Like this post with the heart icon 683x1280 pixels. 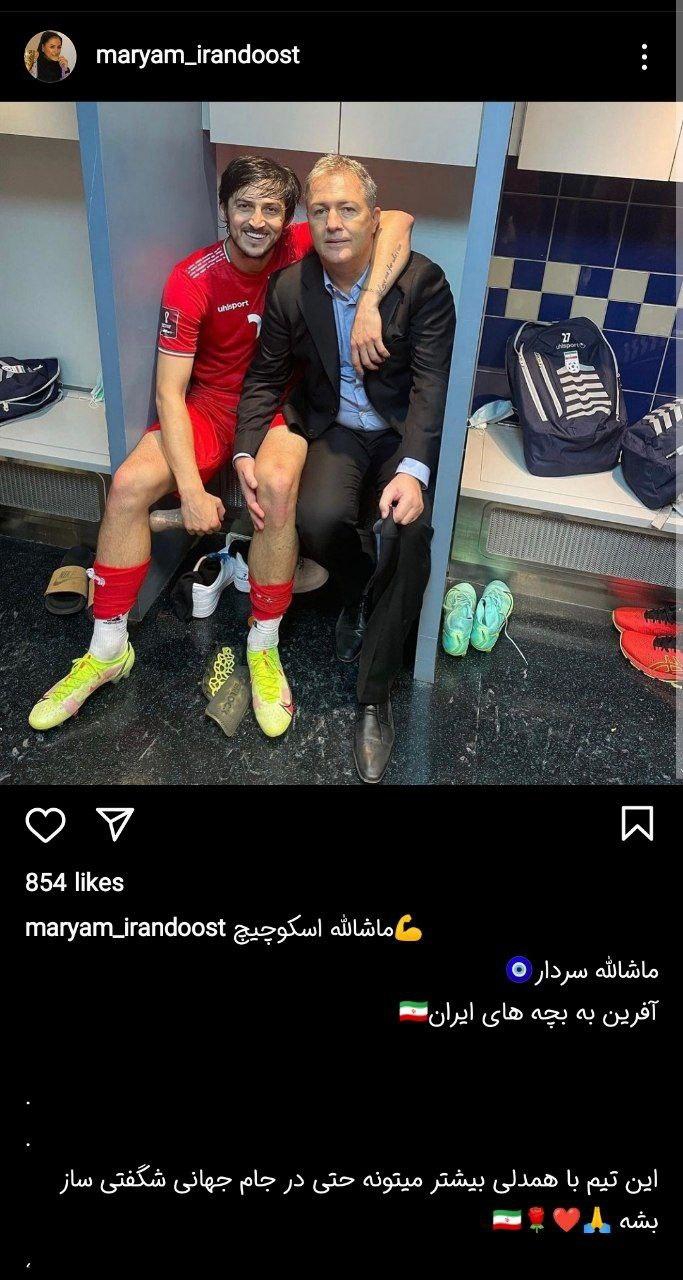[x=45, y=824]
